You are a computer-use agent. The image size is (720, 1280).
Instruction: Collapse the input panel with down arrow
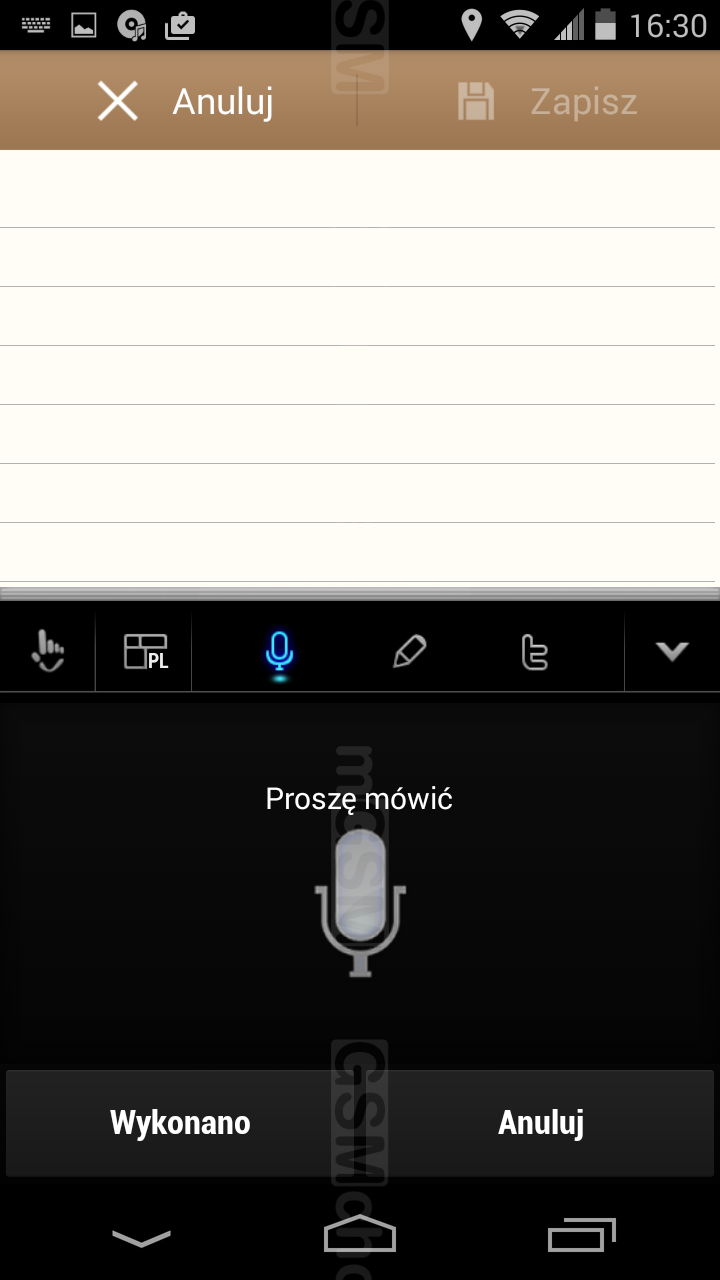click(672, 652)
